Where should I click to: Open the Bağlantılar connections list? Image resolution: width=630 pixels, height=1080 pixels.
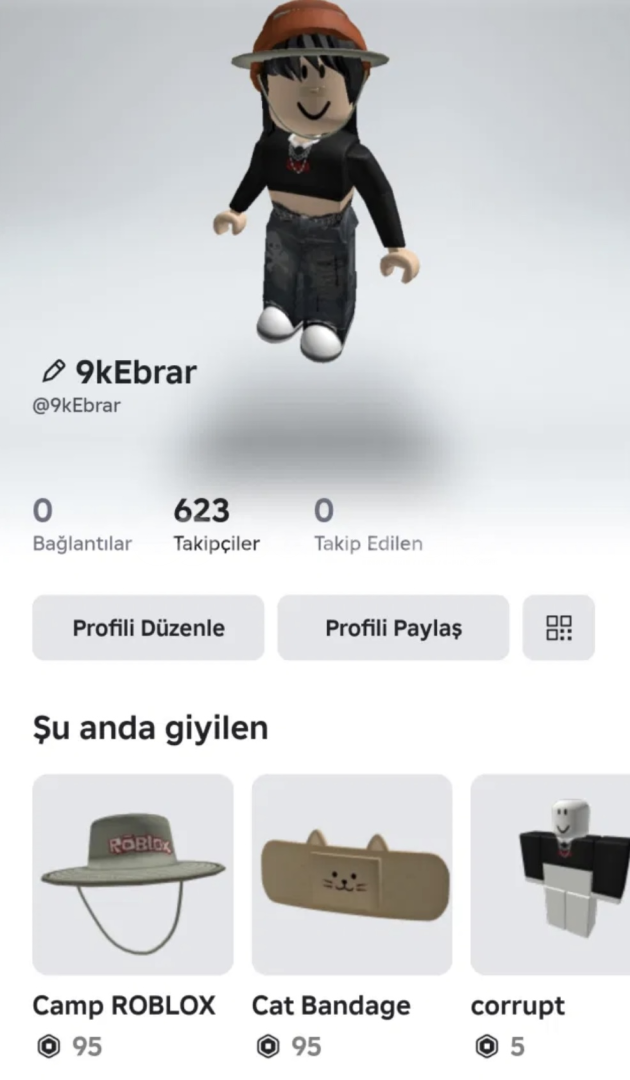(x=82, y=527)
